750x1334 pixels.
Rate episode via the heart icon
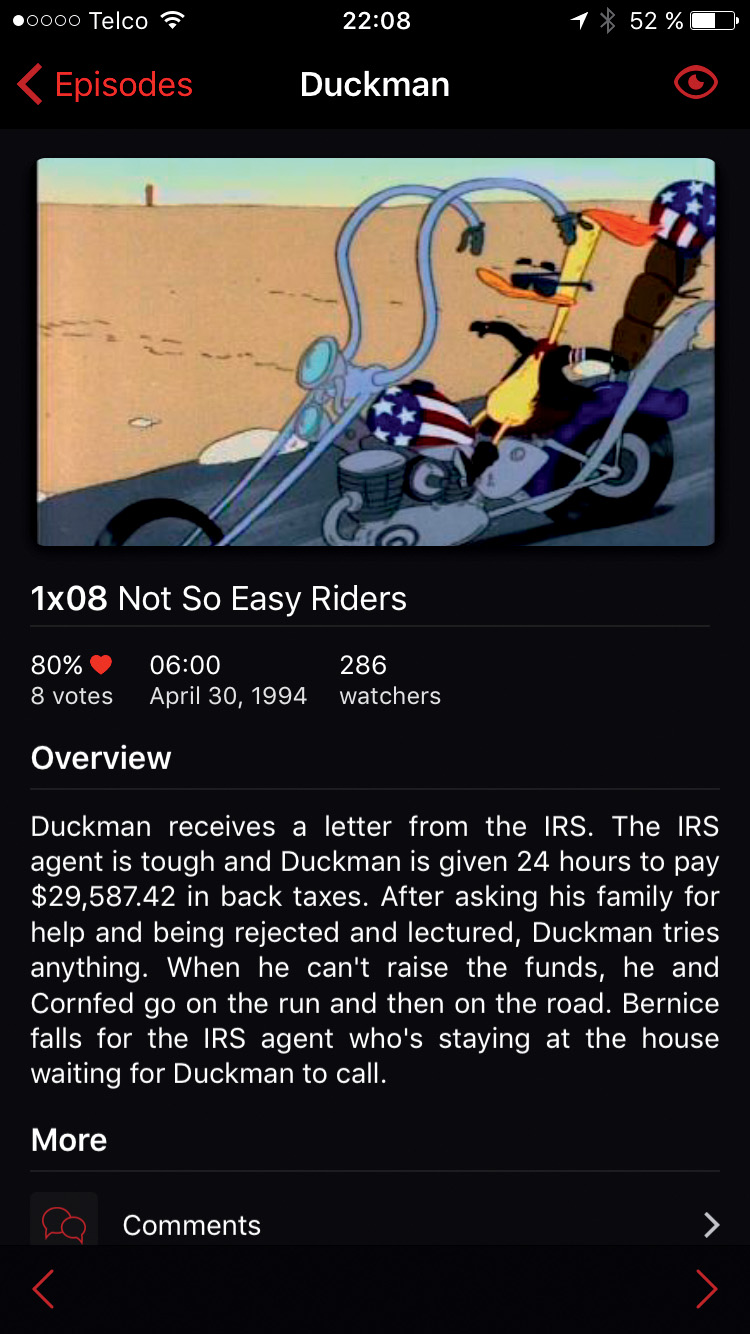[100, 664]
